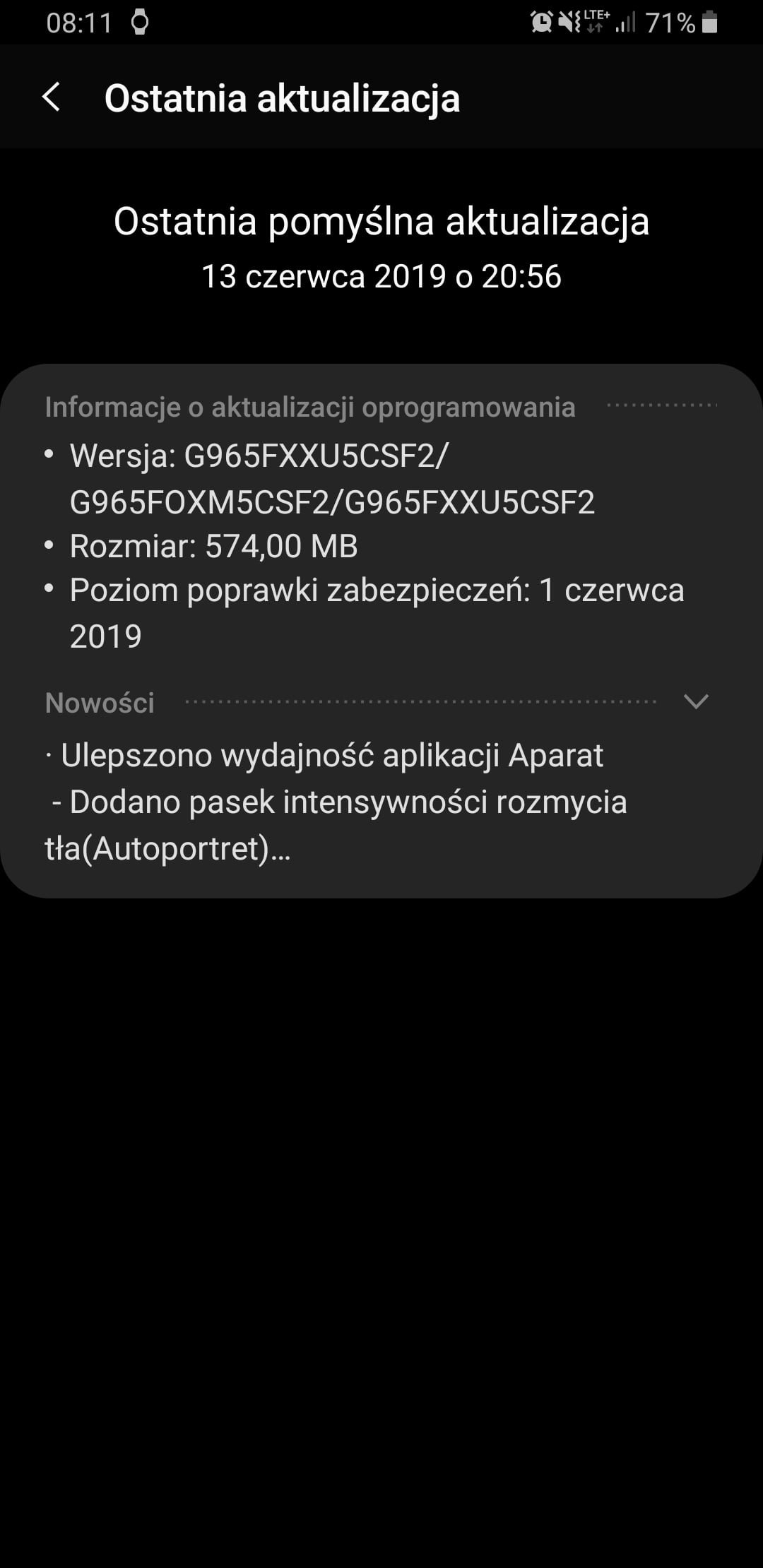Expand the Nowości section chevron
The height and width of the screenshot is (1568, 763).
tap(696, 701)
